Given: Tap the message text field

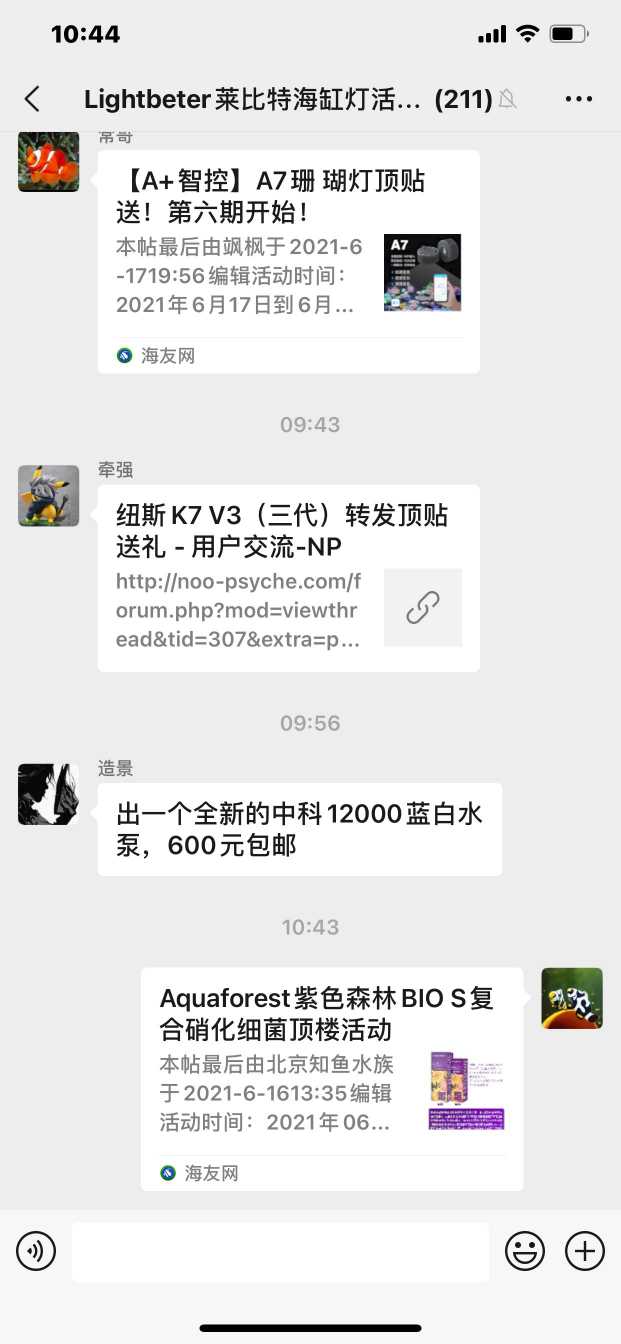Looking at the screenshot, I should coord(280,1251).
